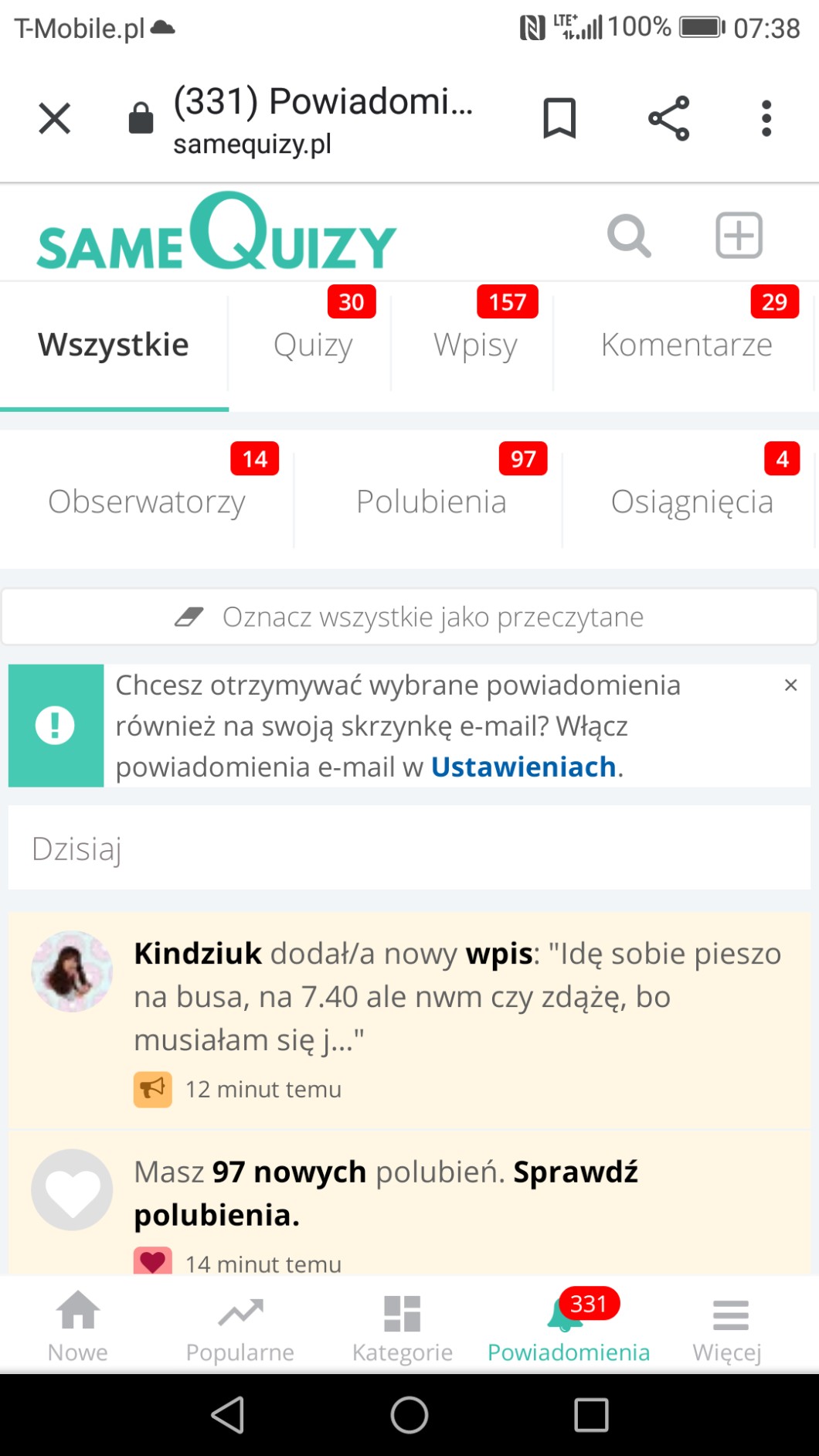Go back with the system back button
The width and height of the screenshot is (819, 1456).
pyautogui.click(x=228, y=1415)
